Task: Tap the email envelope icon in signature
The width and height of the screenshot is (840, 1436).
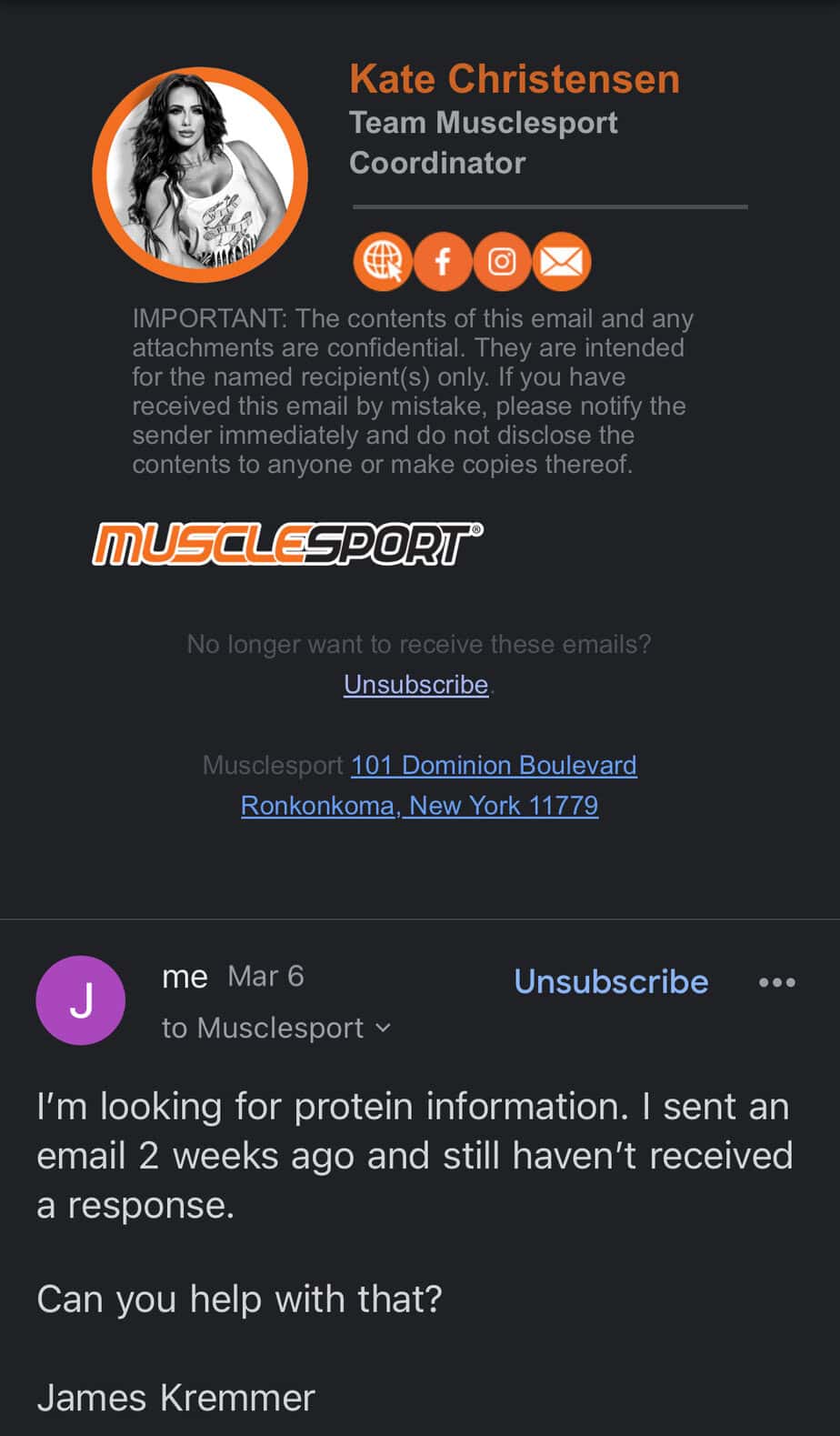Action: pos(562,262)
